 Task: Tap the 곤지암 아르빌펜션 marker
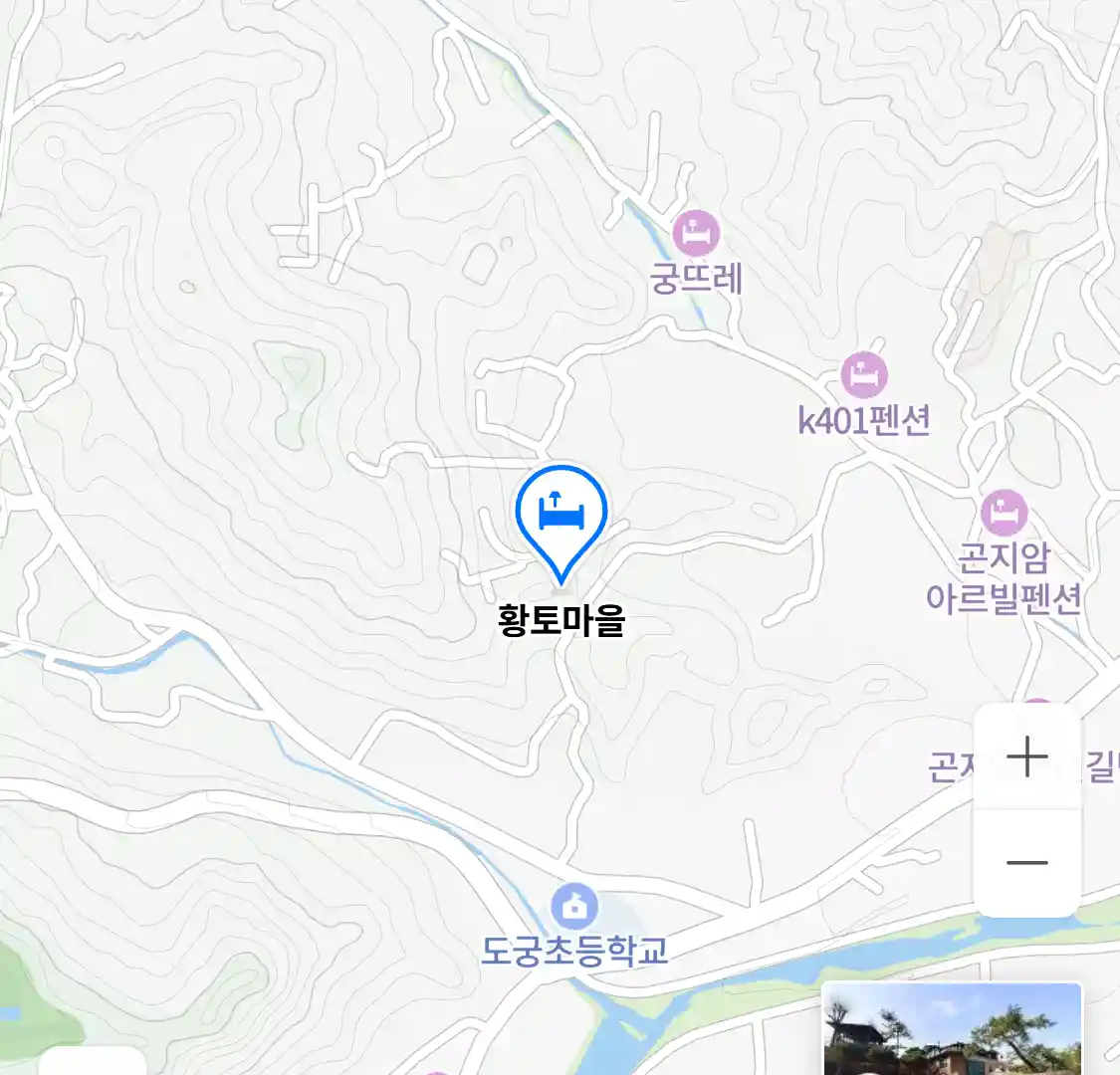[1003, 514]
